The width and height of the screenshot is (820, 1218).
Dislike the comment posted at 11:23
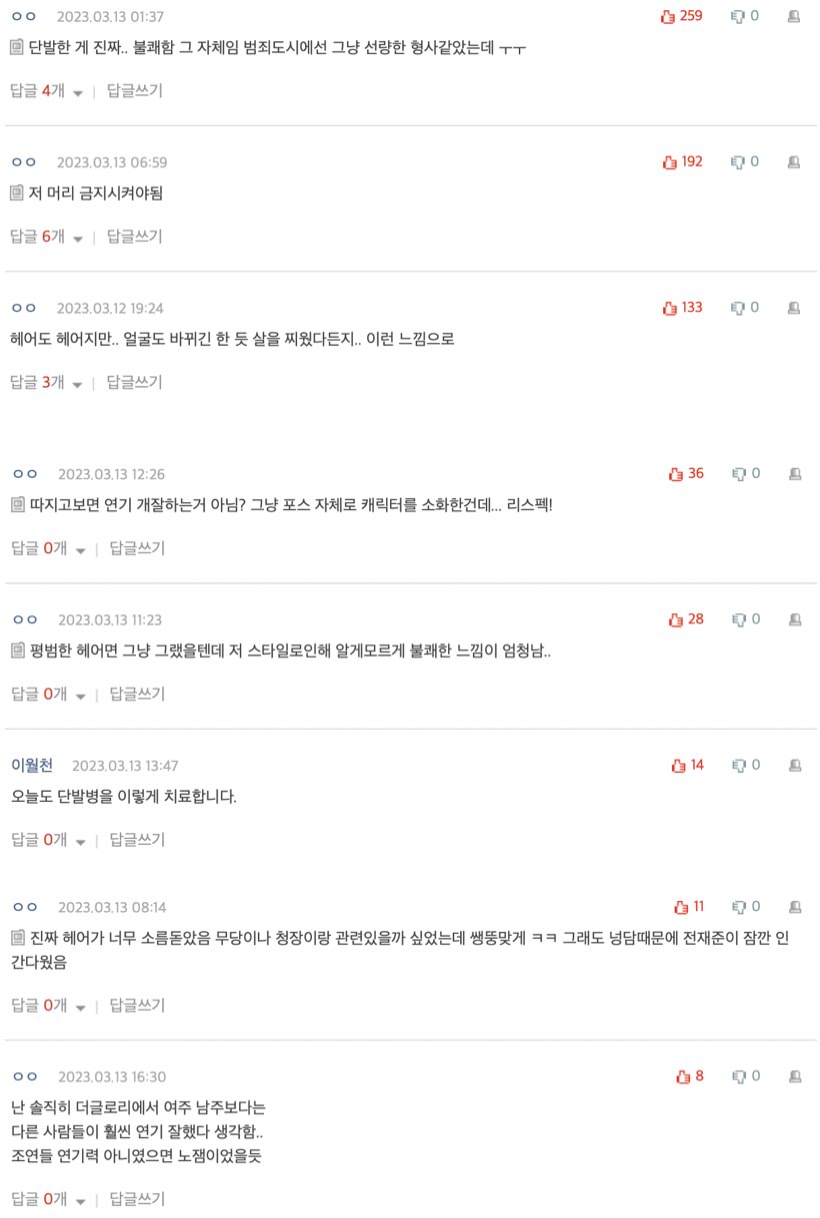click(x=746, y=620)
